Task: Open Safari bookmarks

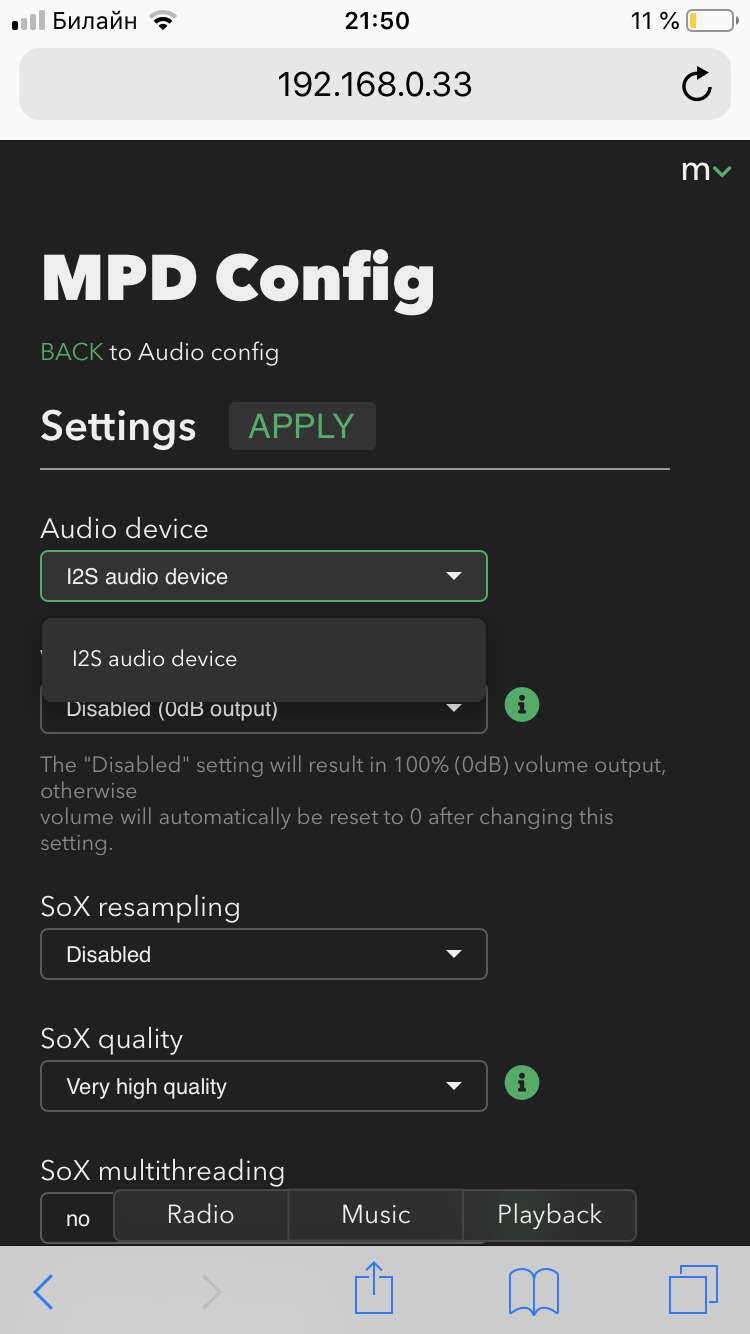Action: 534,1292
